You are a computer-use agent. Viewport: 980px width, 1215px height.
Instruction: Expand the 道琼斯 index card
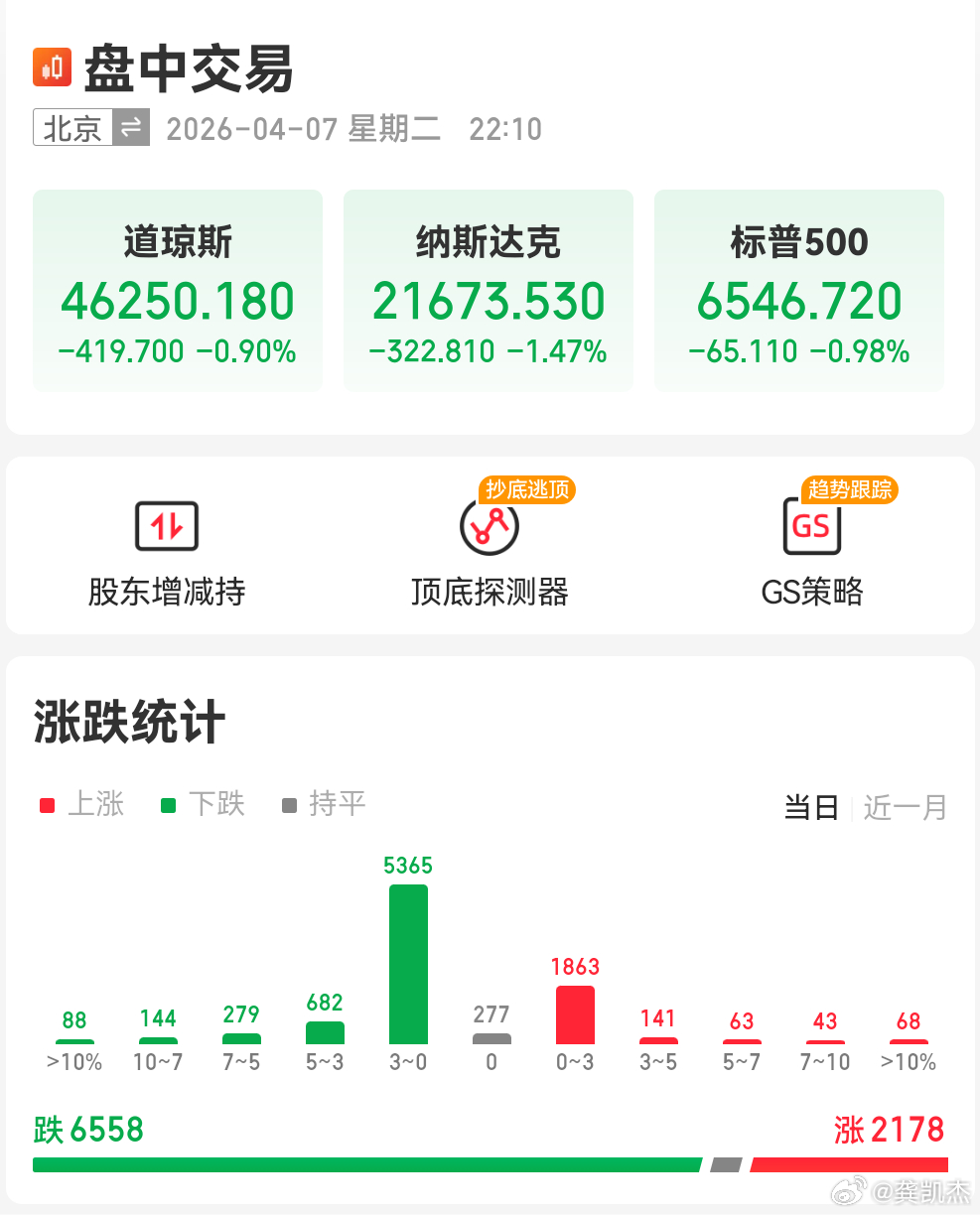(x=177, y=289)
